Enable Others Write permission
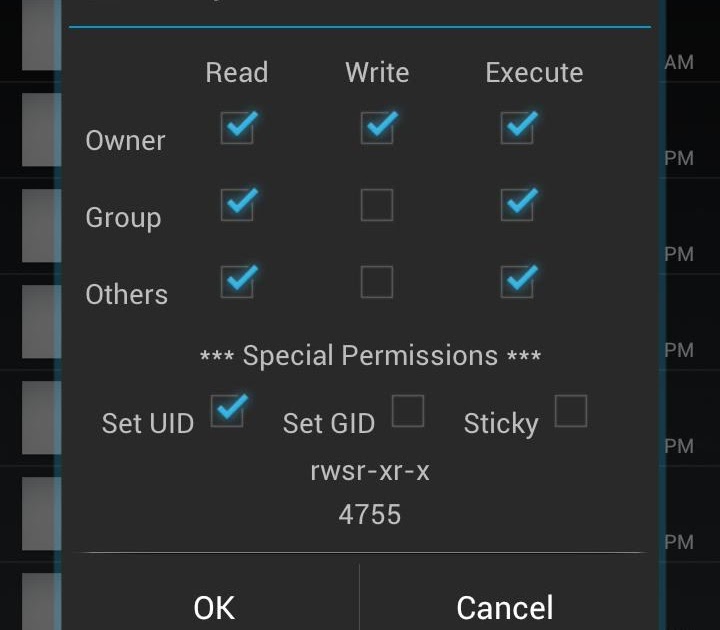720x630 pixels. (377, 283)
